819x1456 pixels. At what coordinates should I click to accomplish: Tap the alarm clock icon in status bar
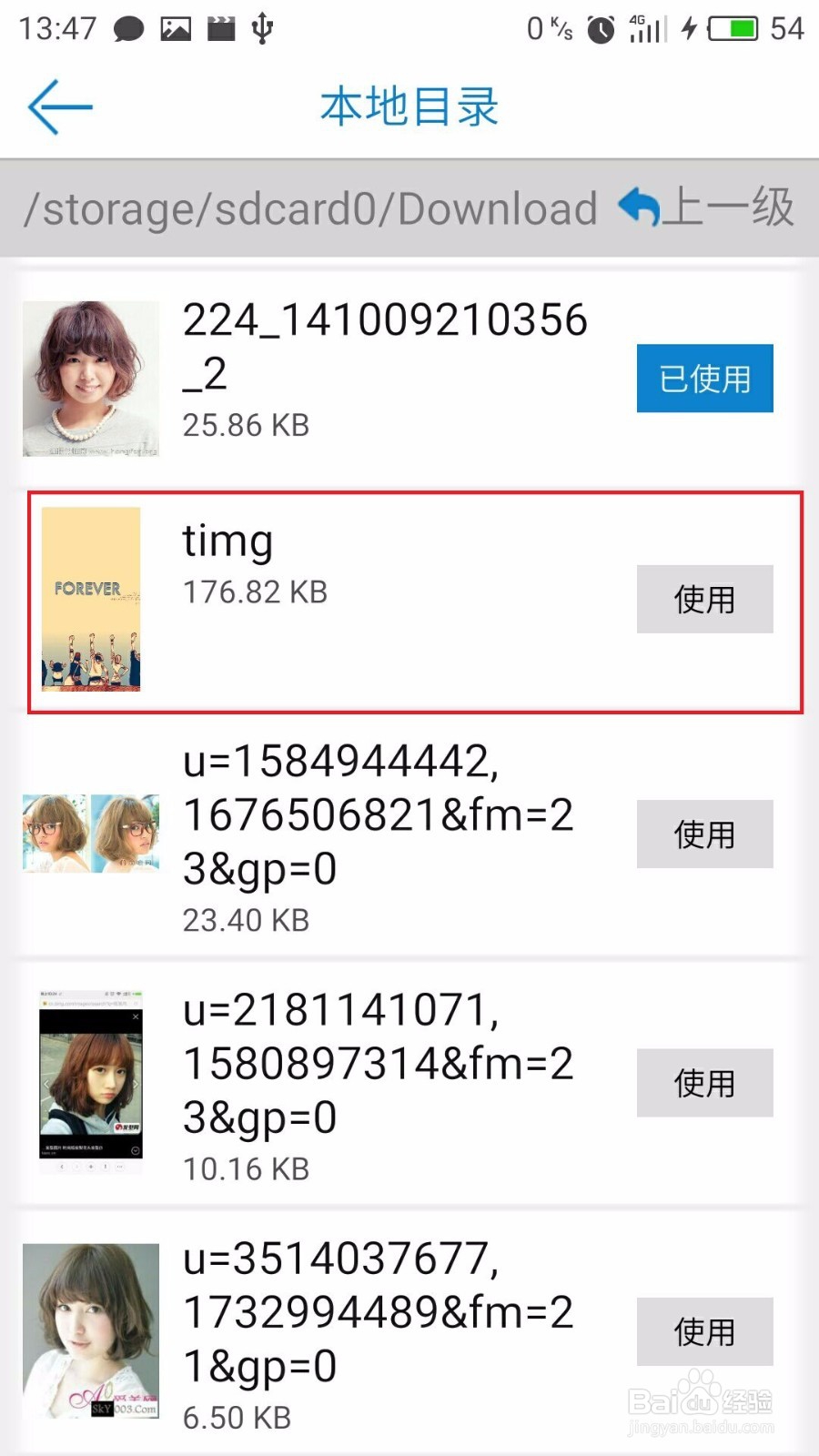[x=601, y=27]
